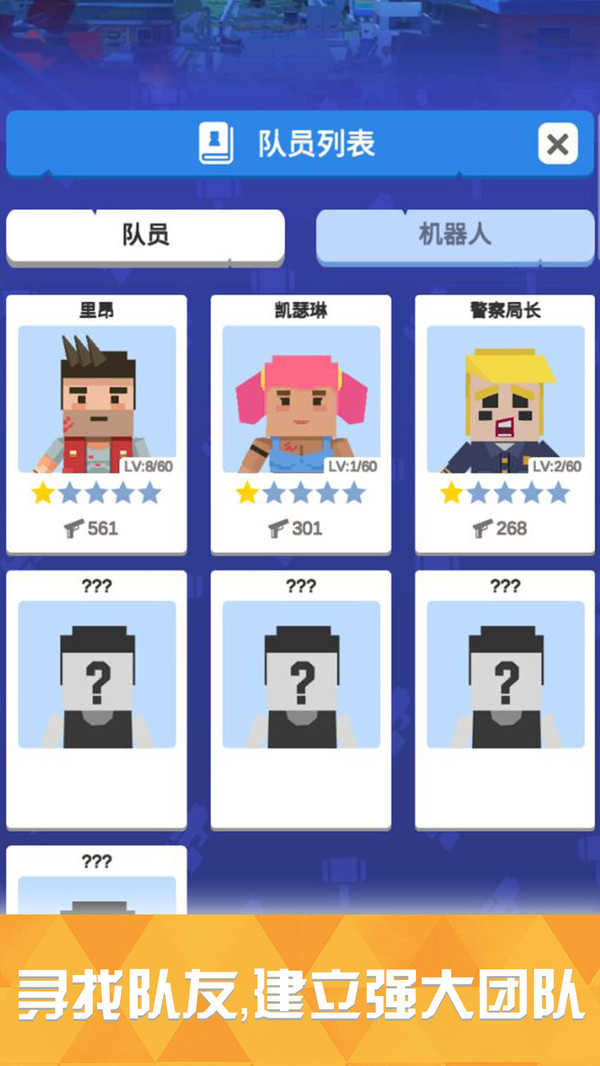Open 里昂's character card
Image resolution: width=600 pixels, height=1066 pixels.
97,422
